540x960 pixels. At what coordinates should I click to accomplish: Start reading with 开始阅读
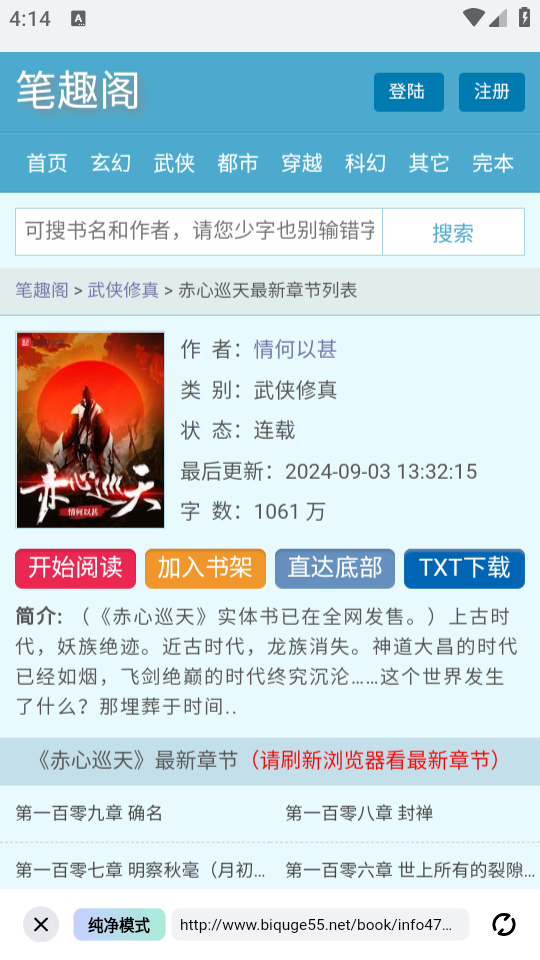tap(75, 568)
